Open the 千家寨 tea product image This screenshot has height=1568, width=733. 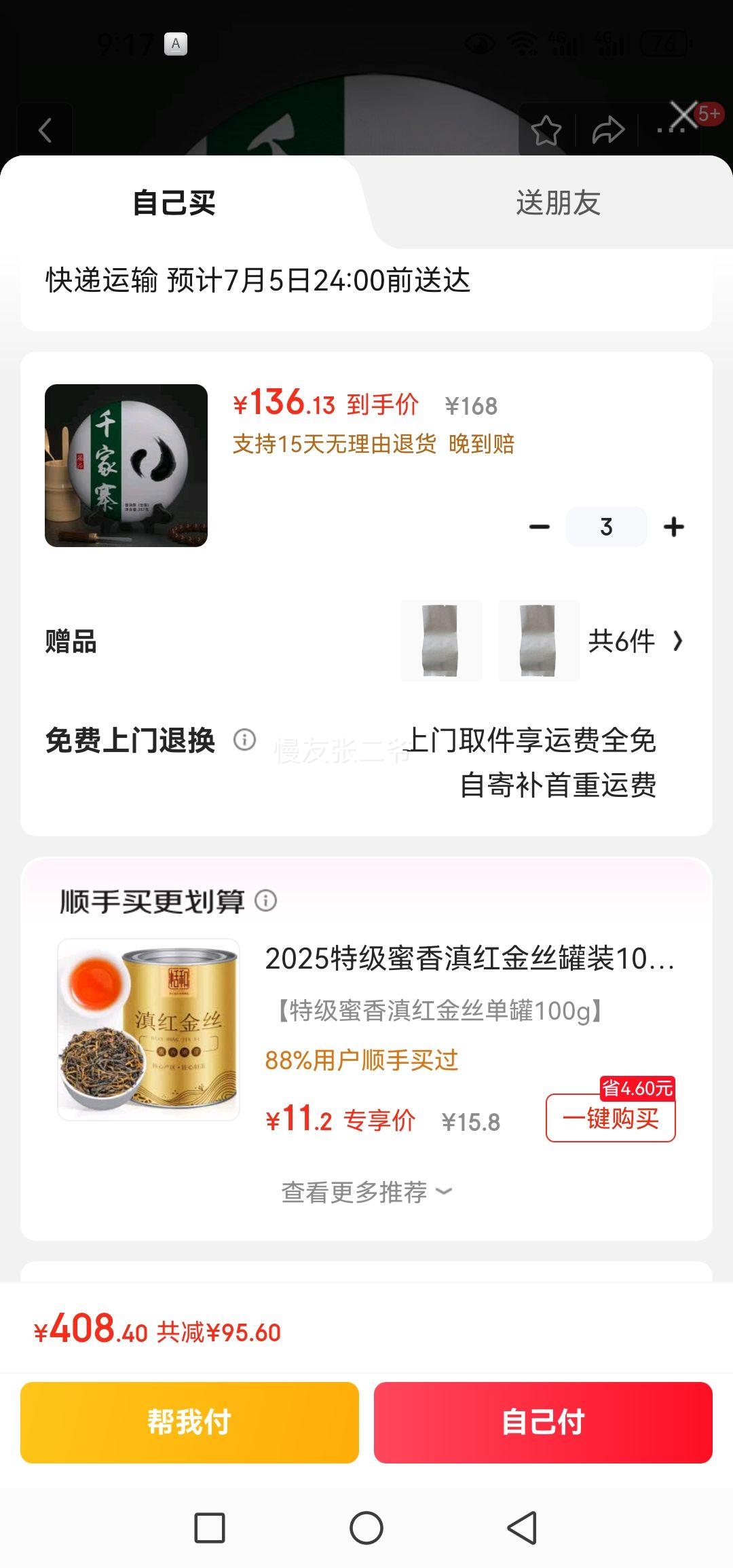click(x=126, y=466)
